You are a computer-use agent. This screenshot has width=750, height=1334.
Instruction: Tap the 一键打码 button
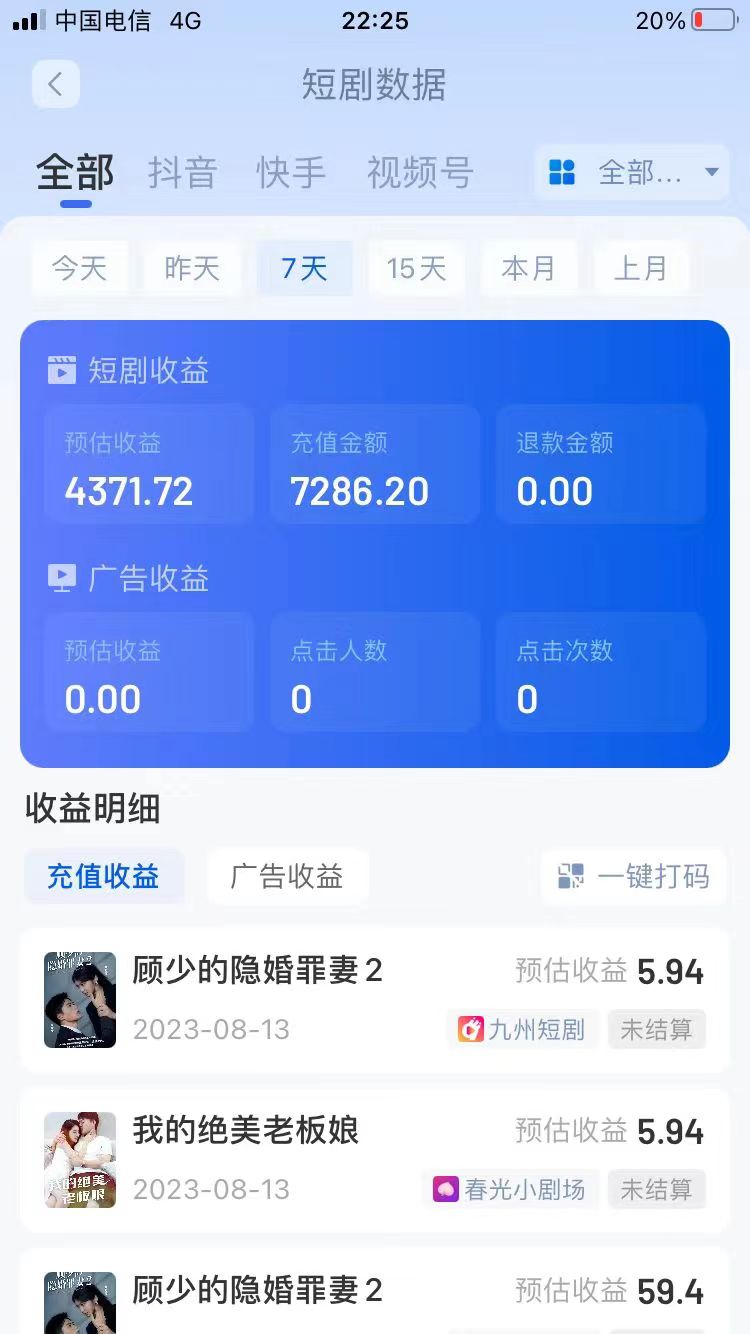tap(633, 876)
